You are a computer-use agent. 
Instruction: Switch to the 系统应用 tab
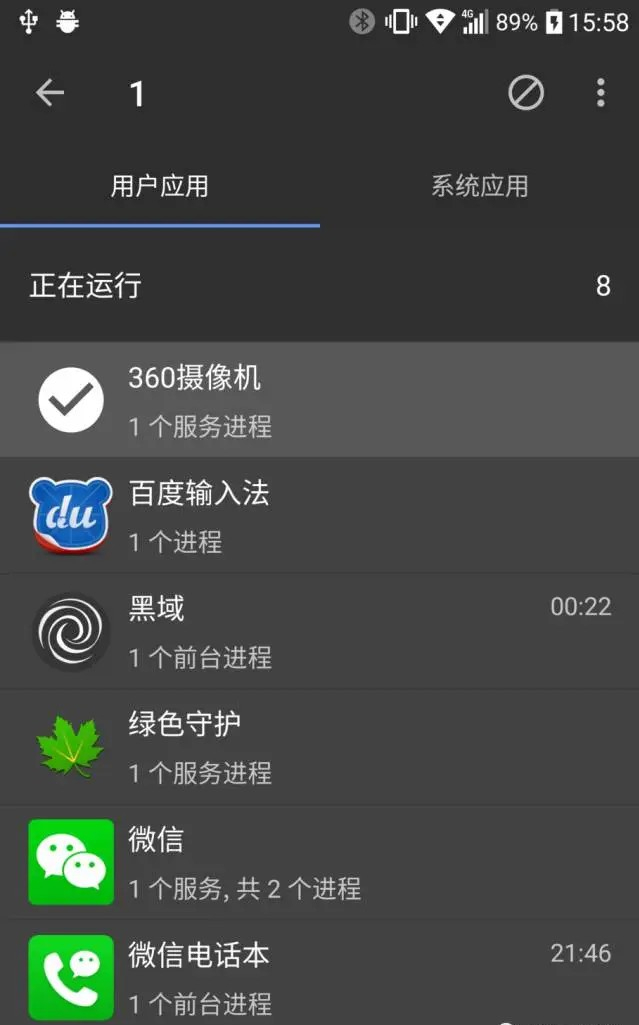(479, 186)
